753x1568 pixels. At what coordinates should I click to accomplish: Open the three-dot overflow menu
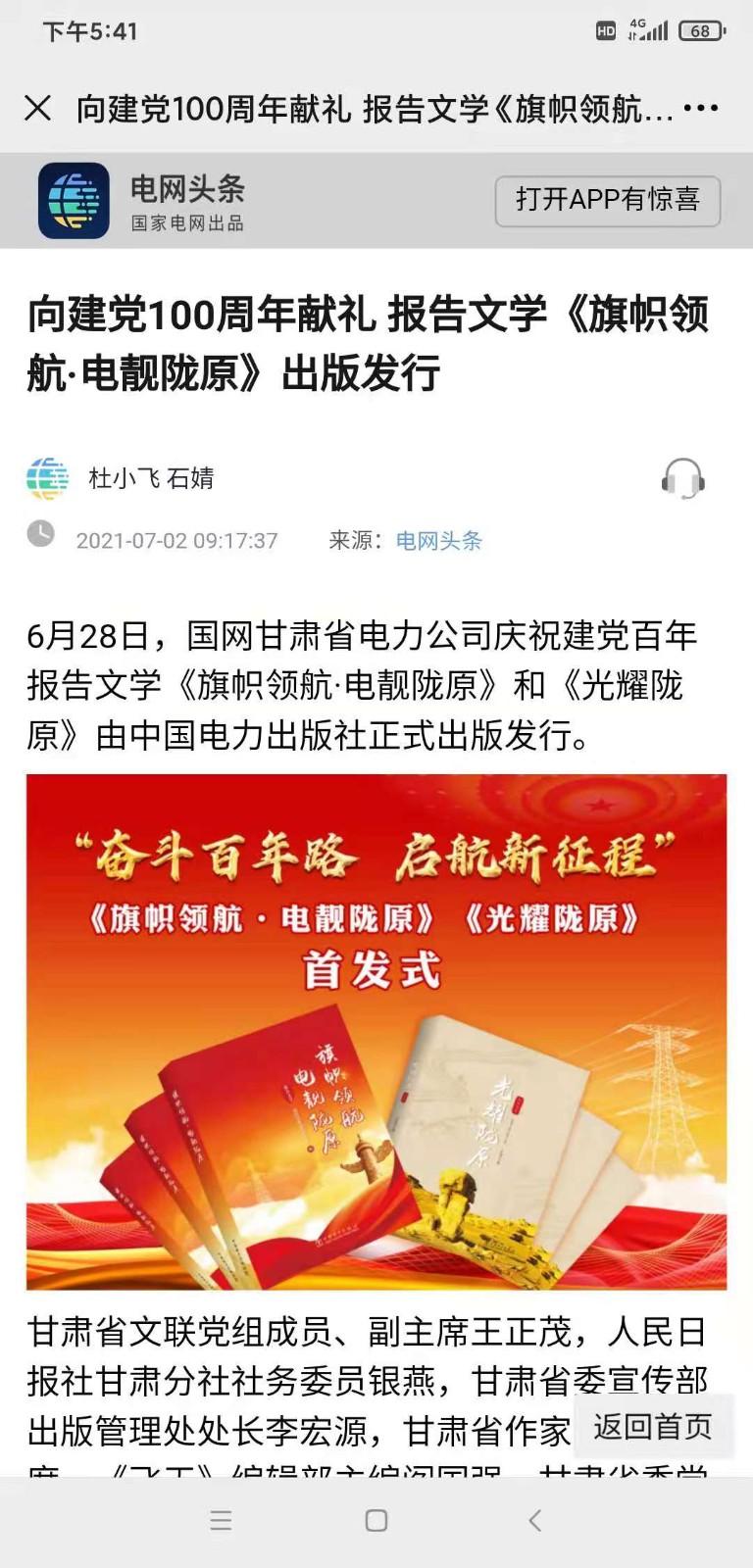coord(701,108)
